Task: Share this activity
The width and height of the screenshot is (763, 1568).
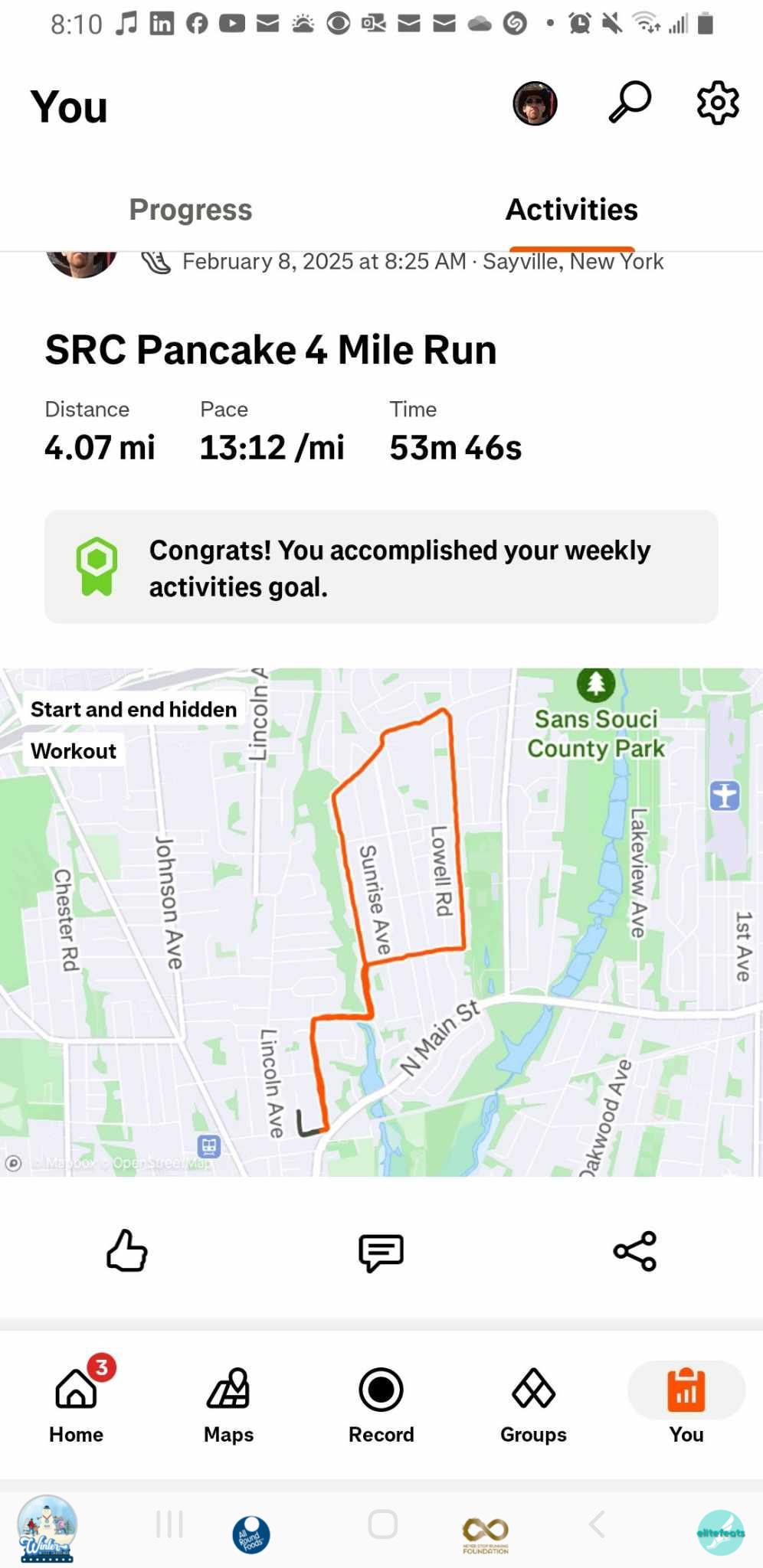Action: 635,1251
